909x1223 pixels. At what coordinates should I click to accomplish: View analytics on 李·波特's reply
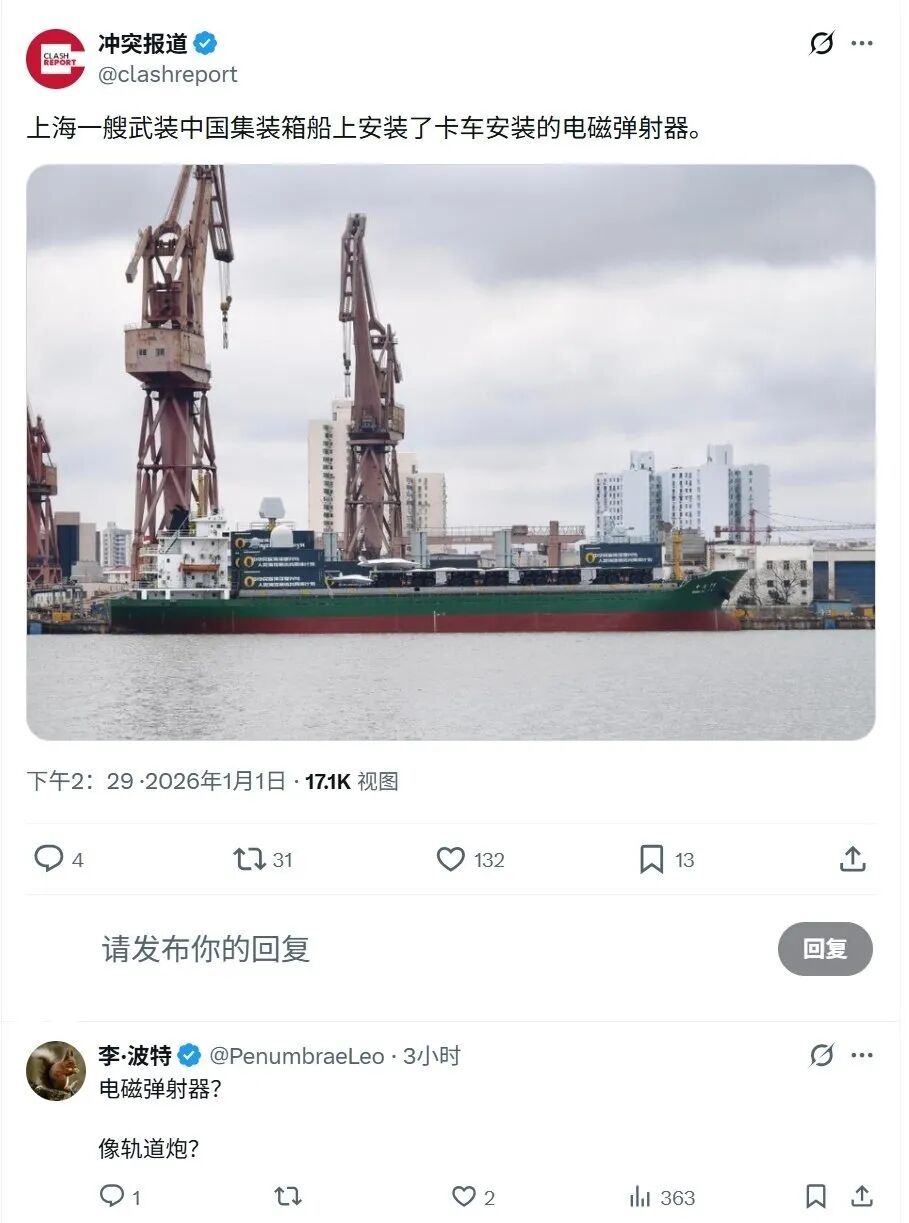(x=637, y=1195)
